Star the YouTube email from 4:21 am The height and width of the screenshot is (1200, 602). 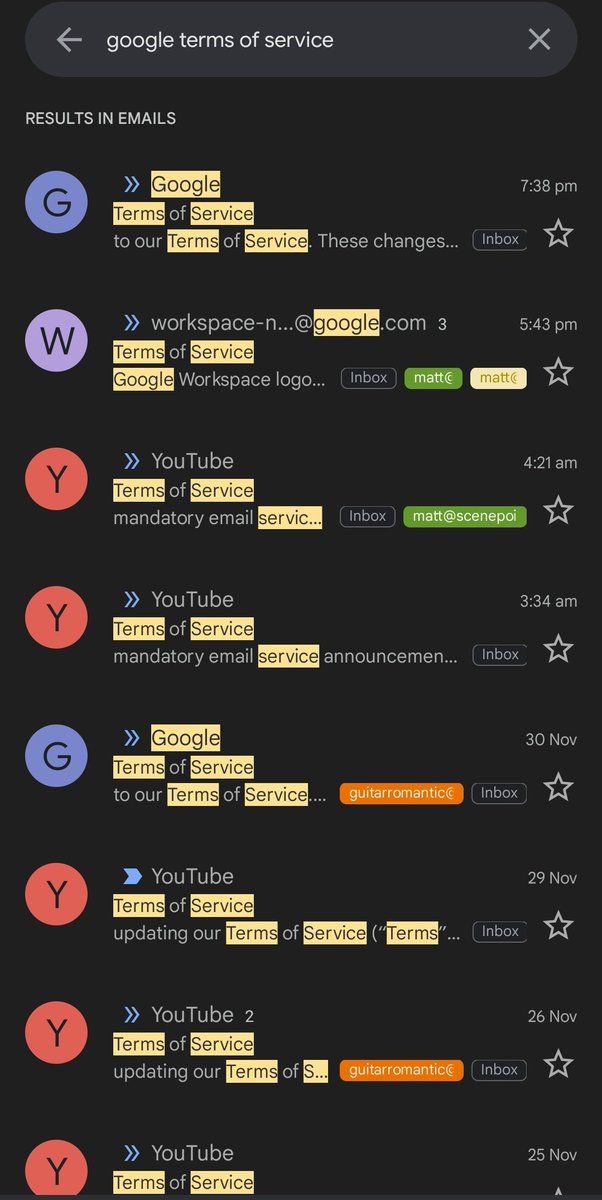point(558,511)
